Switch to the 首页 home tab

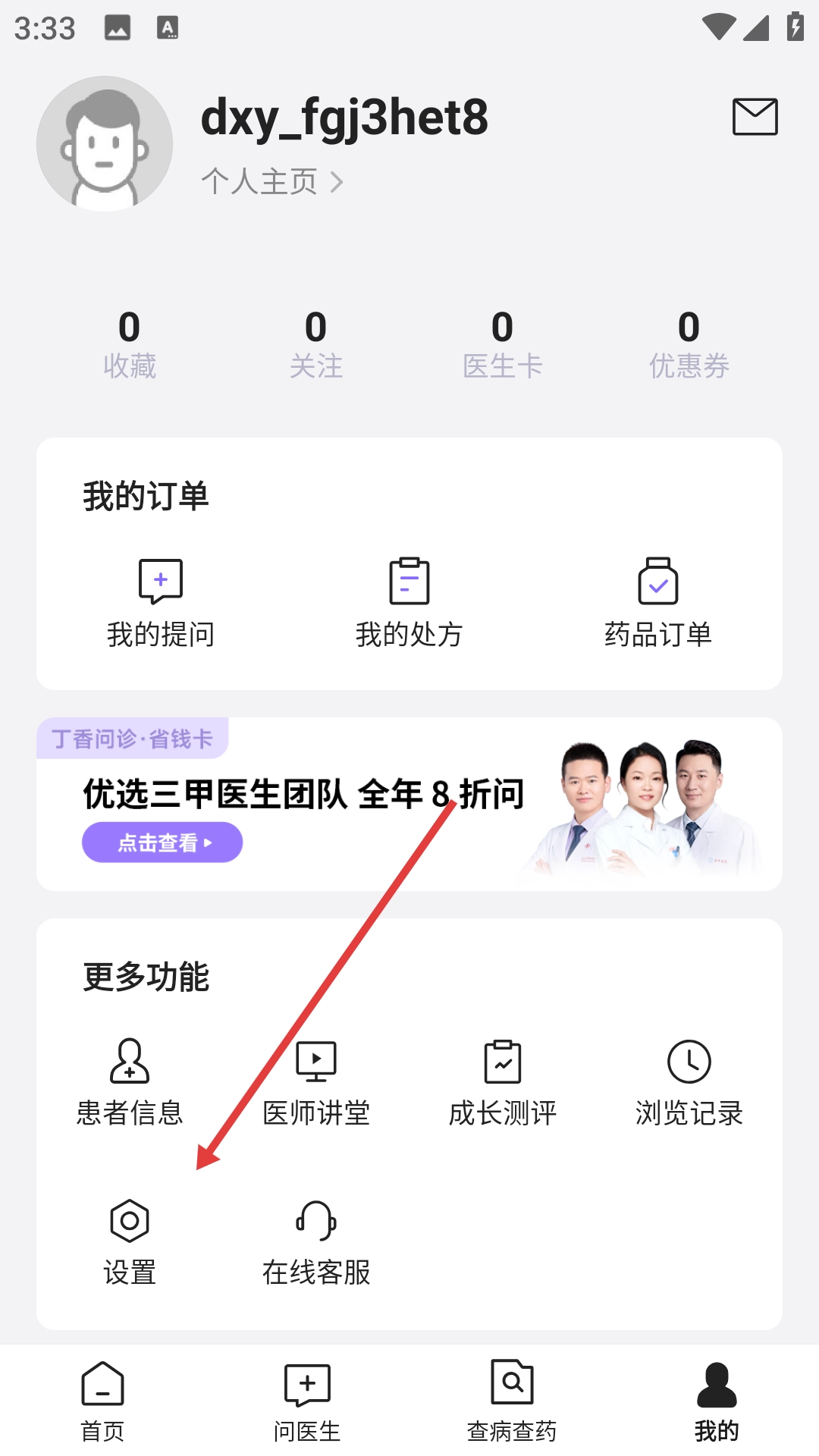[x=102, y=1401]
